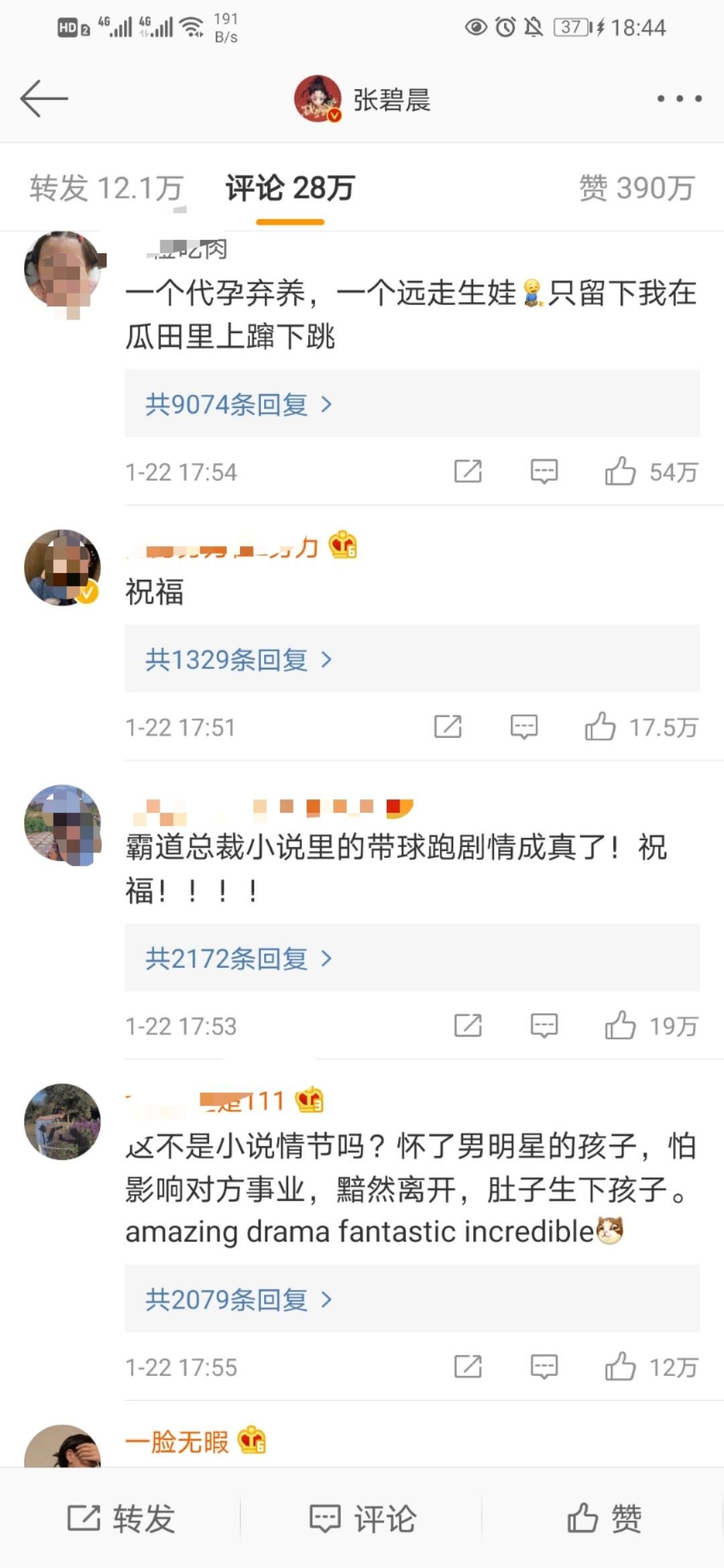Expand the 共9074条回复 replies
The height and width of the screenshot is (1568, 724).
(239, 404)
